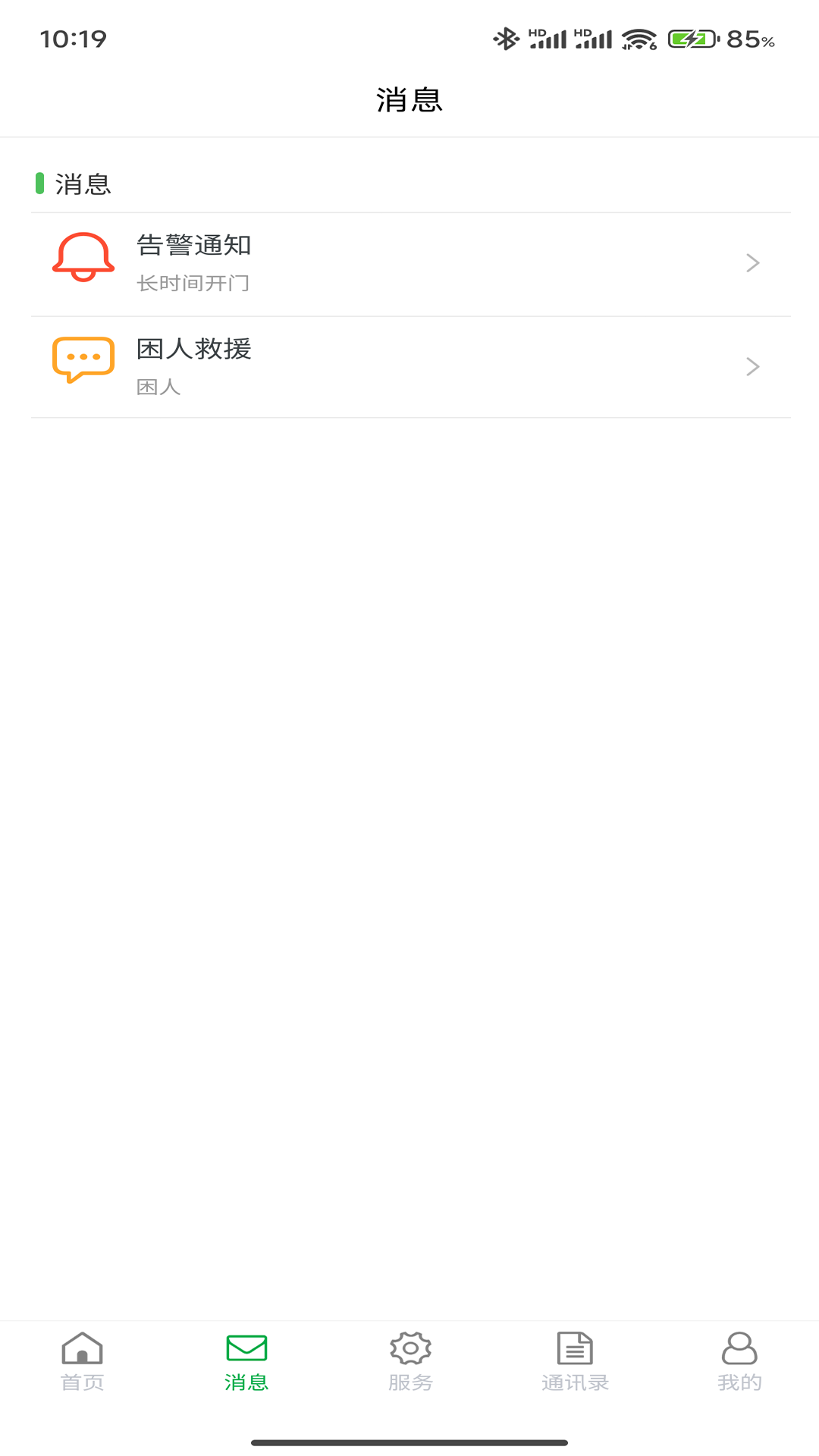The height and width of the screenshot is (1456, 819).
Task: Expand the 困人救援 entry using its right arrow
Action: (x=752, y=366)
